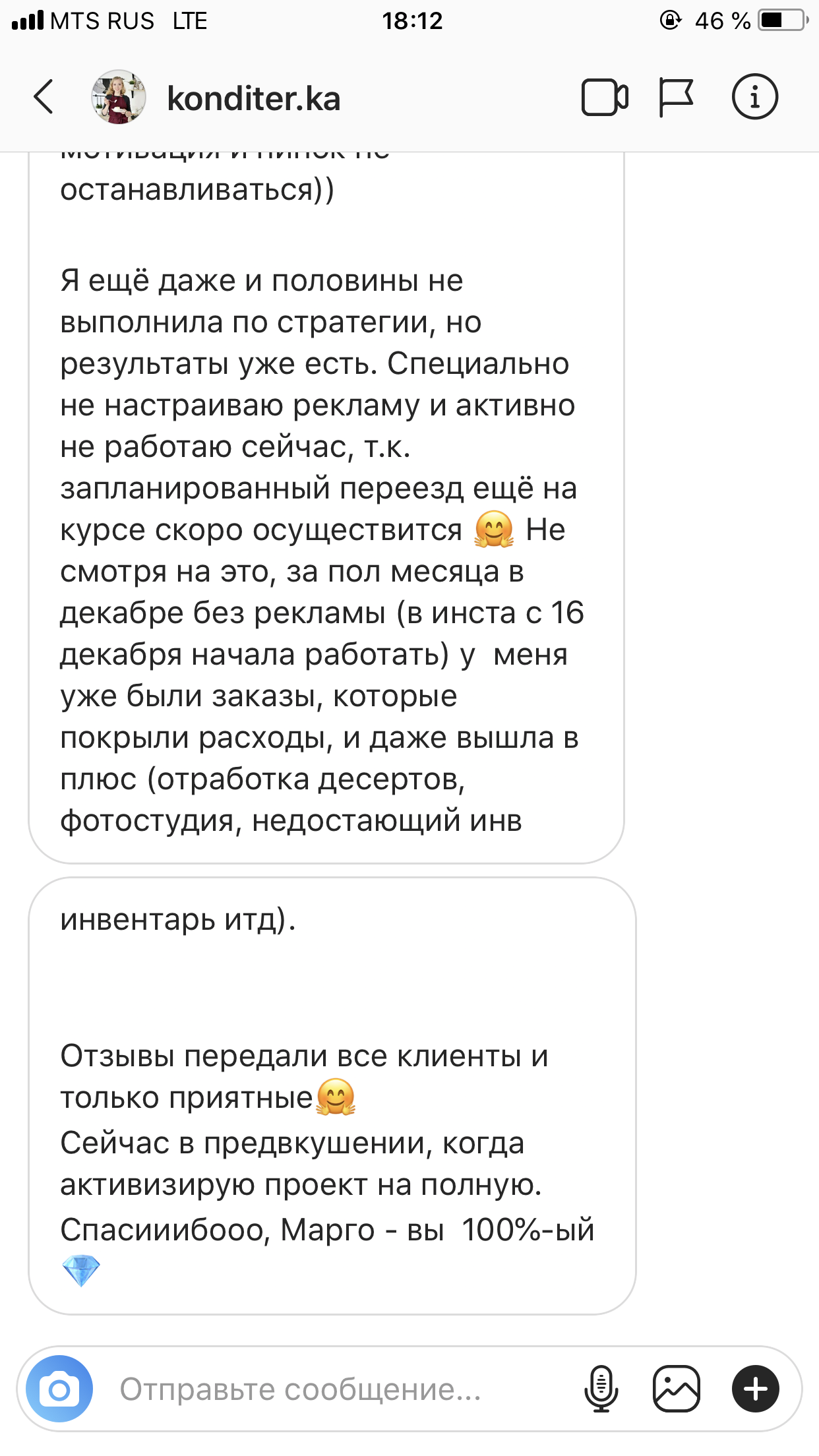The height and width of the screenshot is (1456, 819).
Task: Open the plus attachments menu
Action: click(x=755, y=1389)
